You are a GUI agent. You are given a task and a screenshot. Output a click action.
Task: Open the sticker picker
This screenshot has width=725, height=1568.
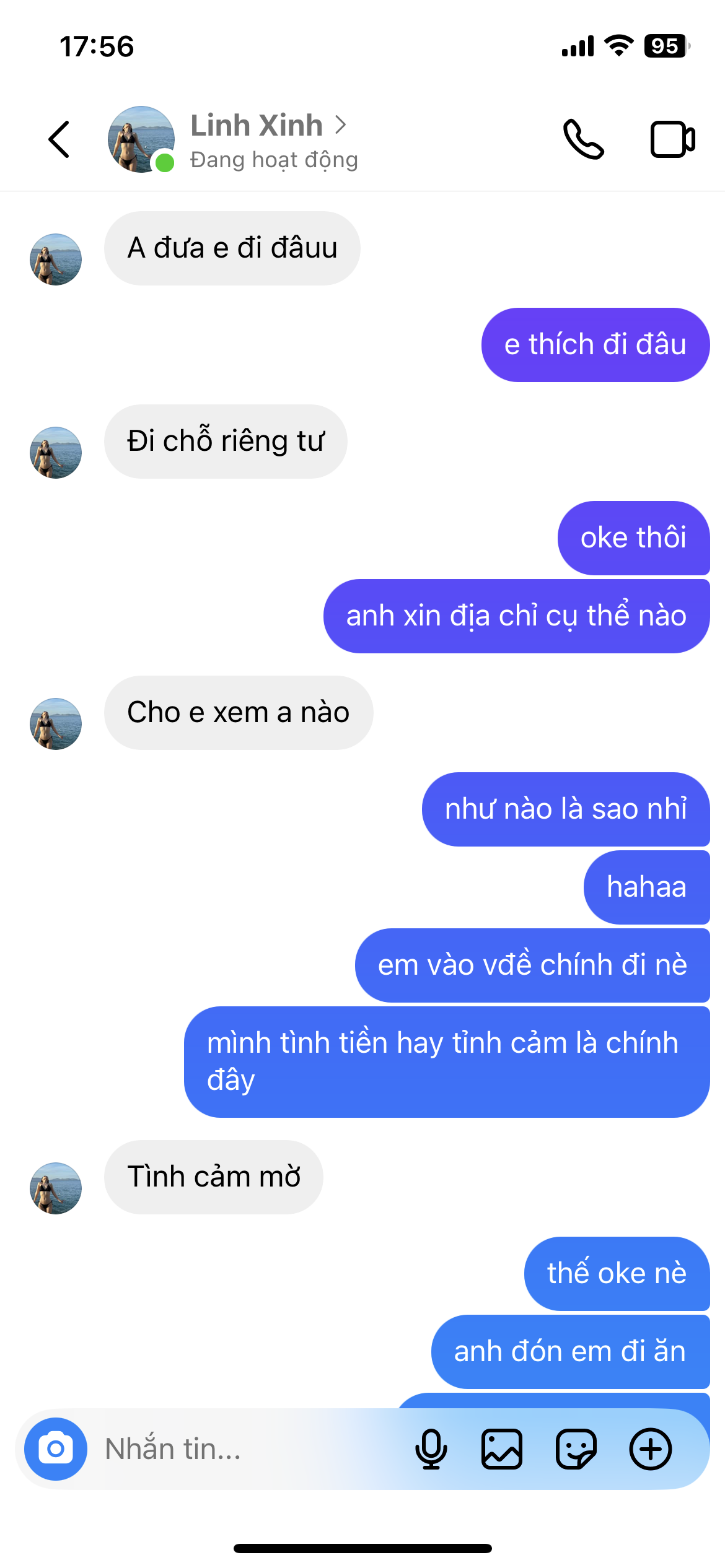(x=576, y=1449)
